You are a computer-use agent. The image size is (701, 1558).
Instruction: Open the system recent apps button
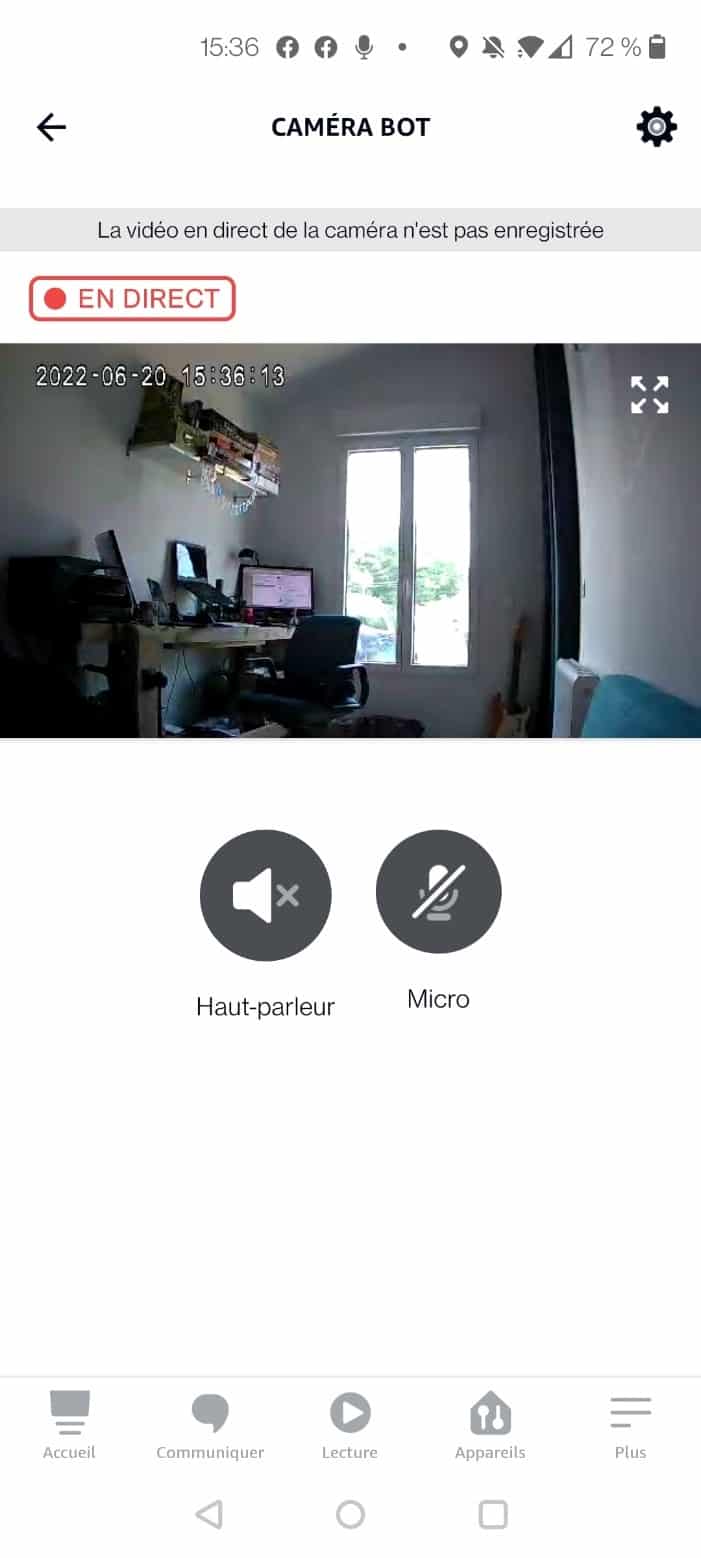click(x=493, y=1514)
